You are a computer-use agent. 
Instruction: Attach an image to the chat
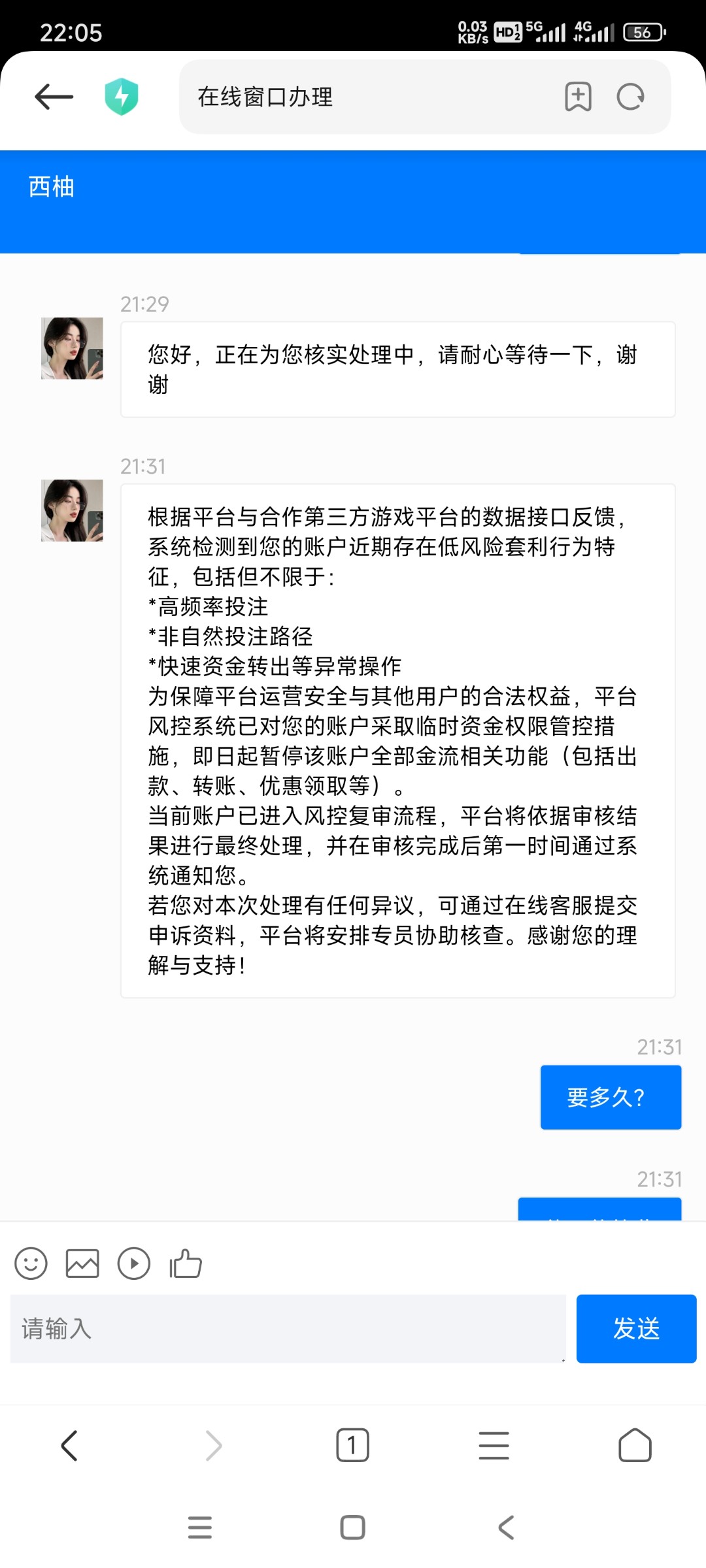[x=82, y=1264]
